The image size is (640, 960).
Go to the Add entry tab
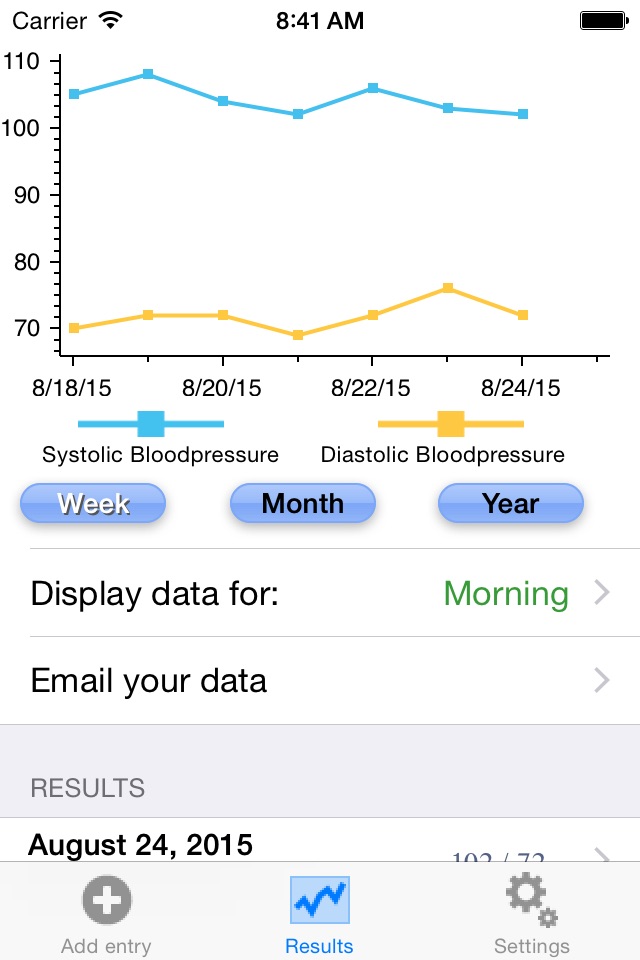coord(107,912)
